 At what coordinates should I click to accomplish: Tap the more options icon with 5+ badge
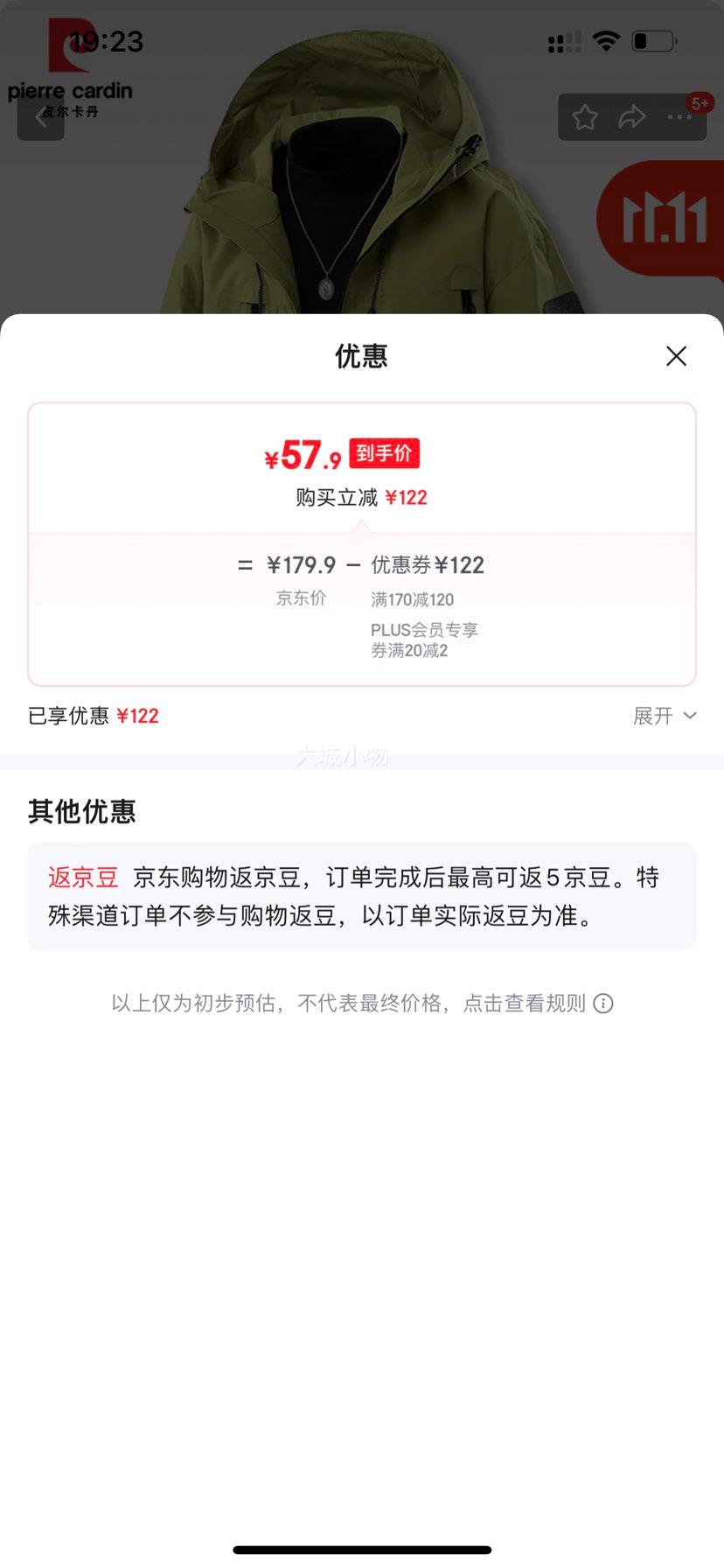click(679, 116)
